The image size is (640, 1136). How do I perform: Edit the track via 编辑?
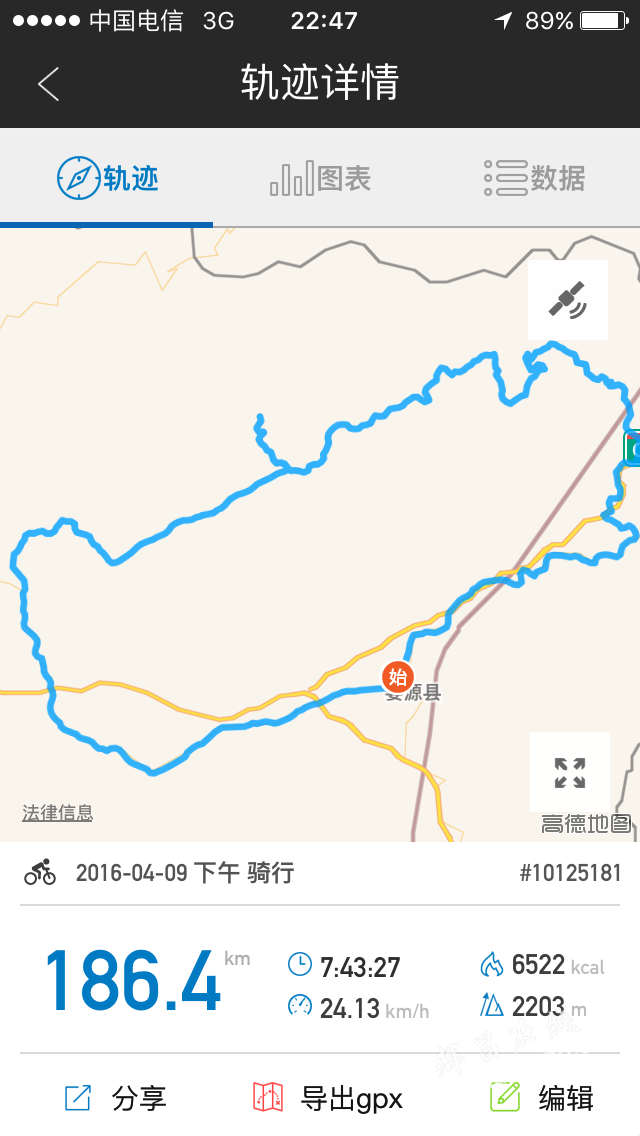(x=542, y=1098)
